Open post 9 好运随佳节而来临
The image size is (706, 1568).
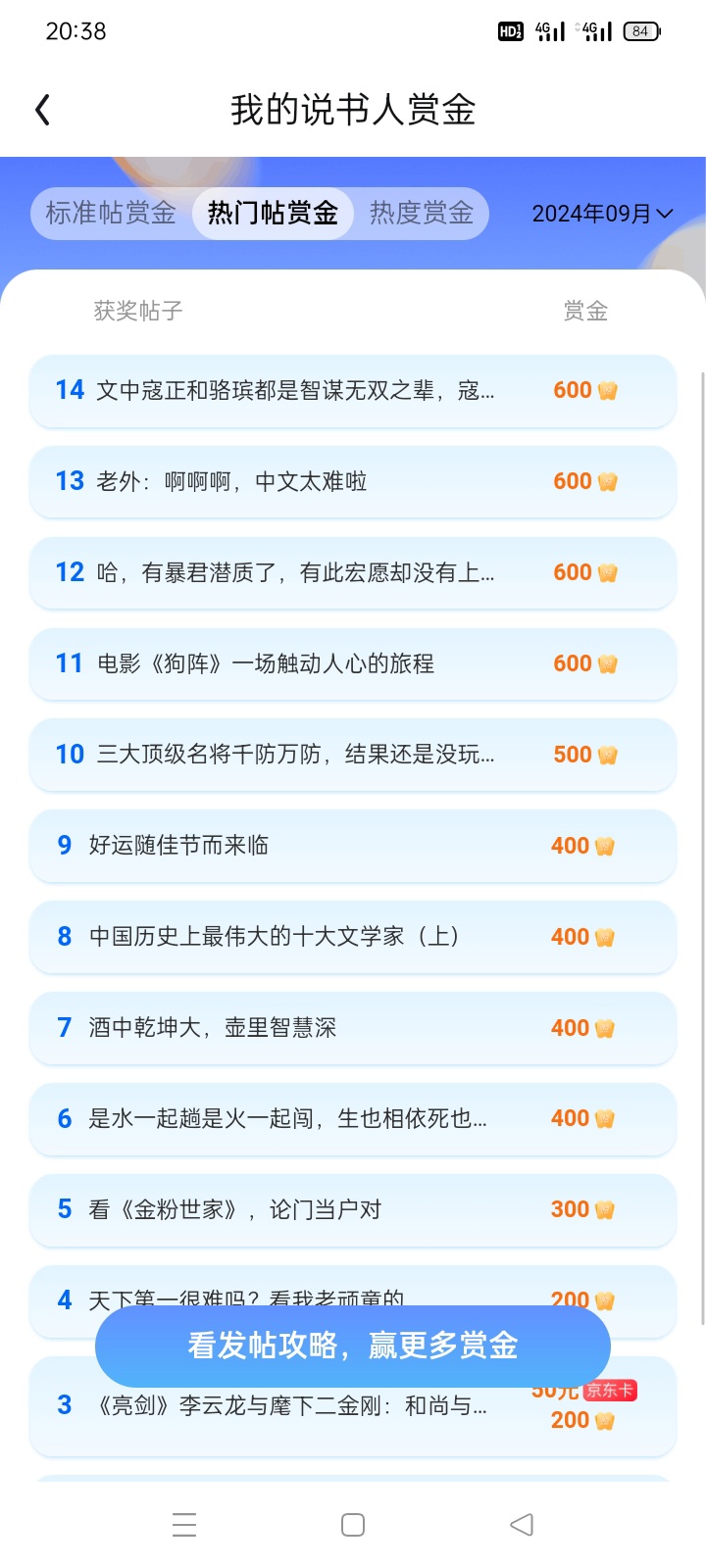[353, 846]
